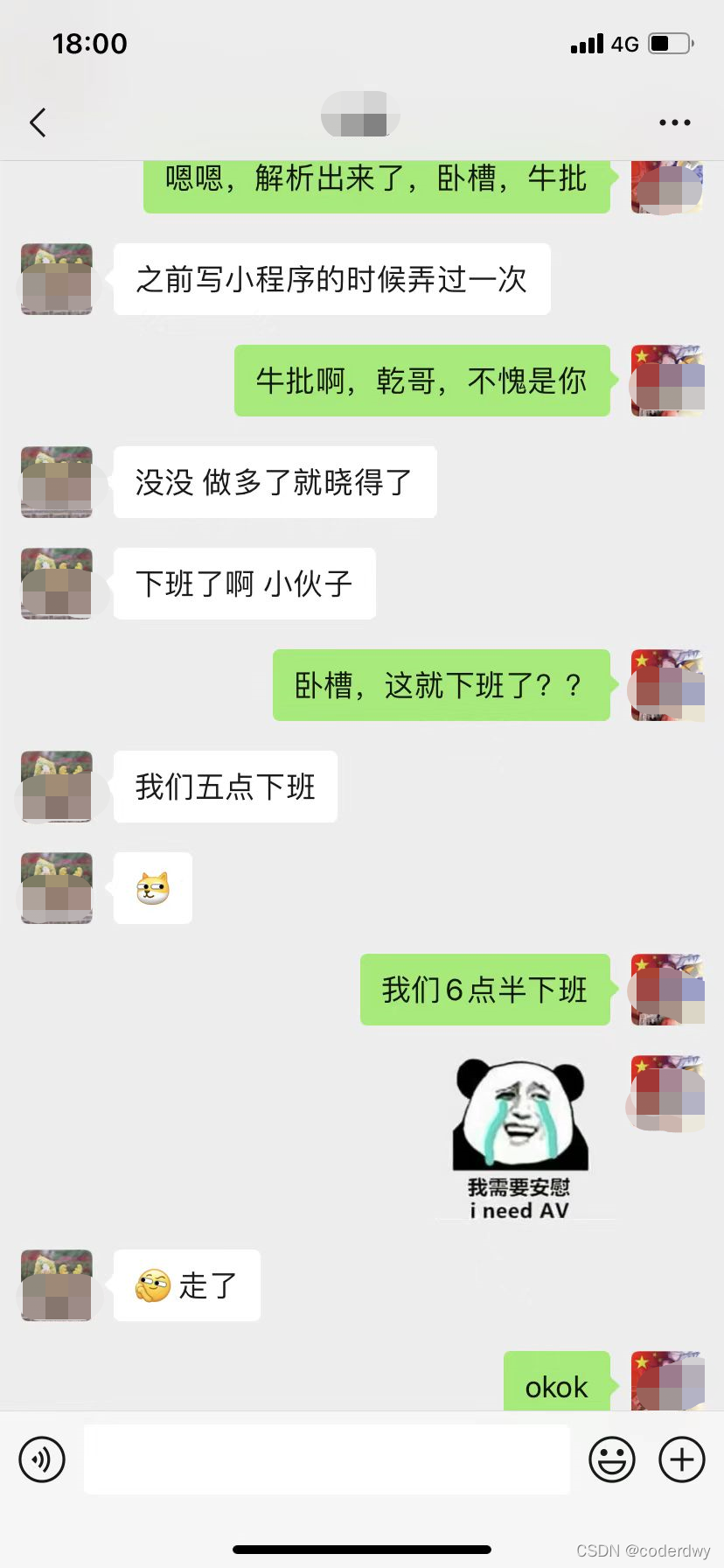Open contact avatar beside 我们五点下班
The height and width of the screenshot is (1568, 724).
[57, 787]
